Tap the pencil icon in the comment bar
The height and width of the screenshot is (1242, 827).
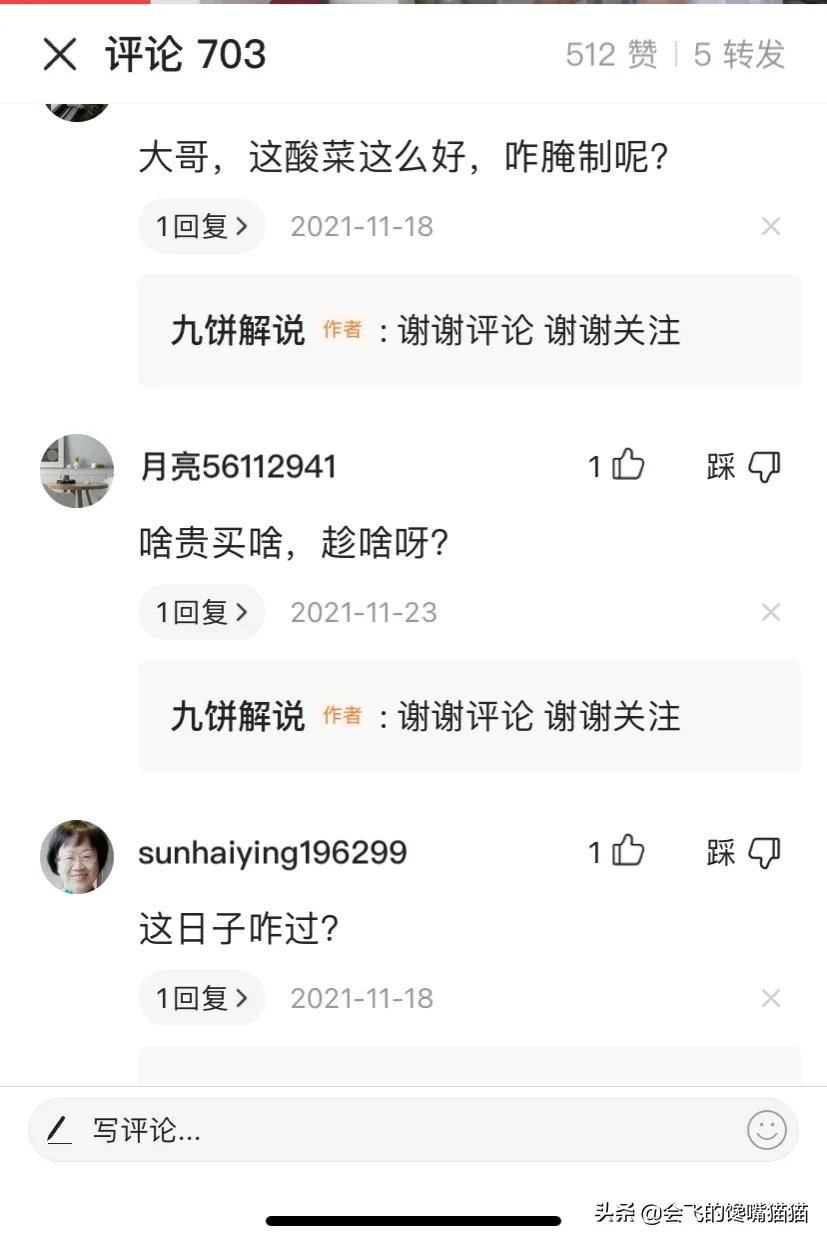pyautogui.click(x=60, y=1130)
